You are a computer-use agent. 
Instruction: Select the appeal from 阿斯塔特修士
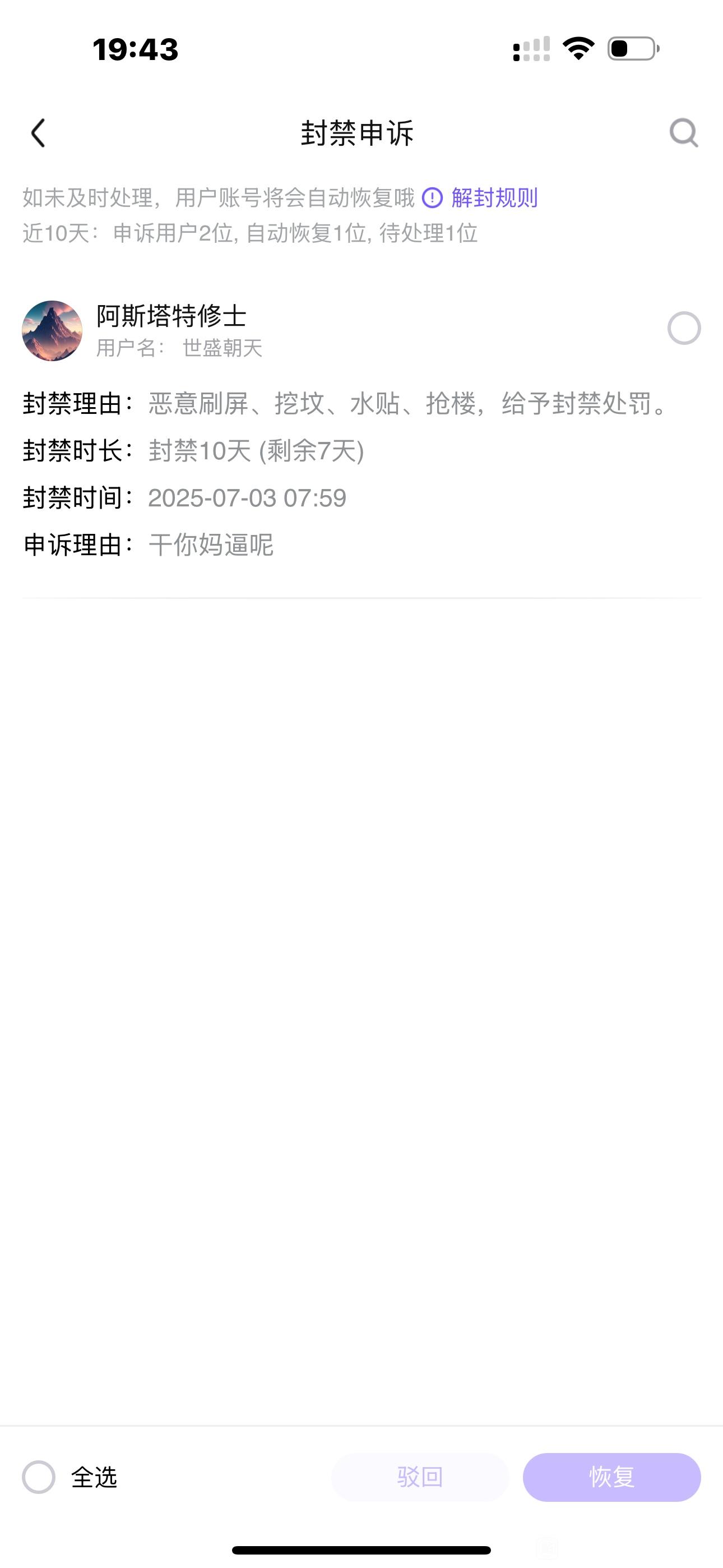[683, 329]
